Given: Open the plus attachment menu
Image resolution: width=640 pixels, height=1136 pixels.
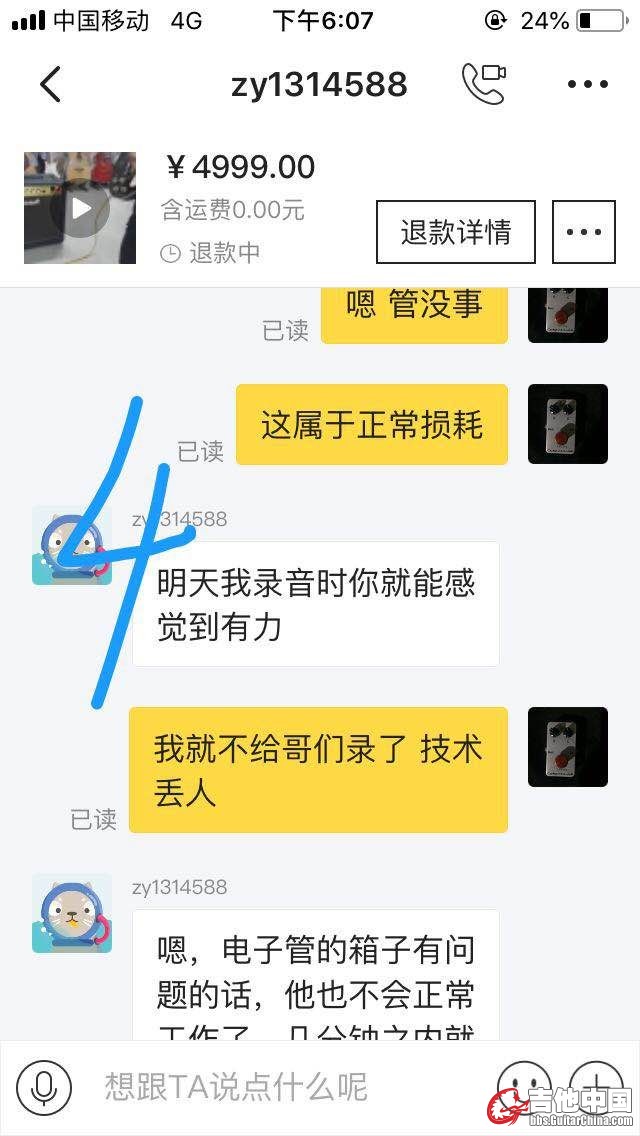Looking at the screenshot, I should [595, 1086].
